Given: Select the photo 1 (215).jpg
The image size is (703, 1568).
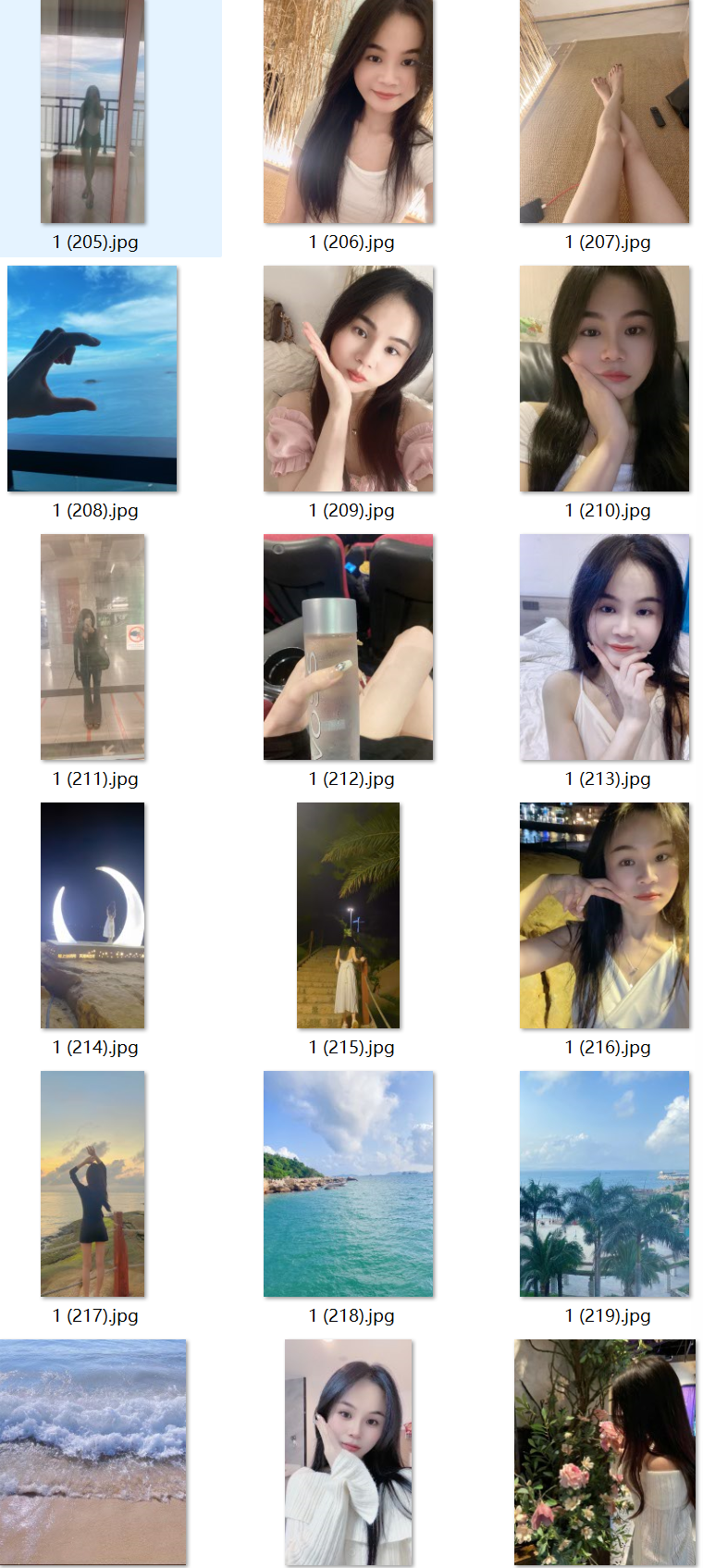Looking at the screenshot, I should tap(349, 915).
